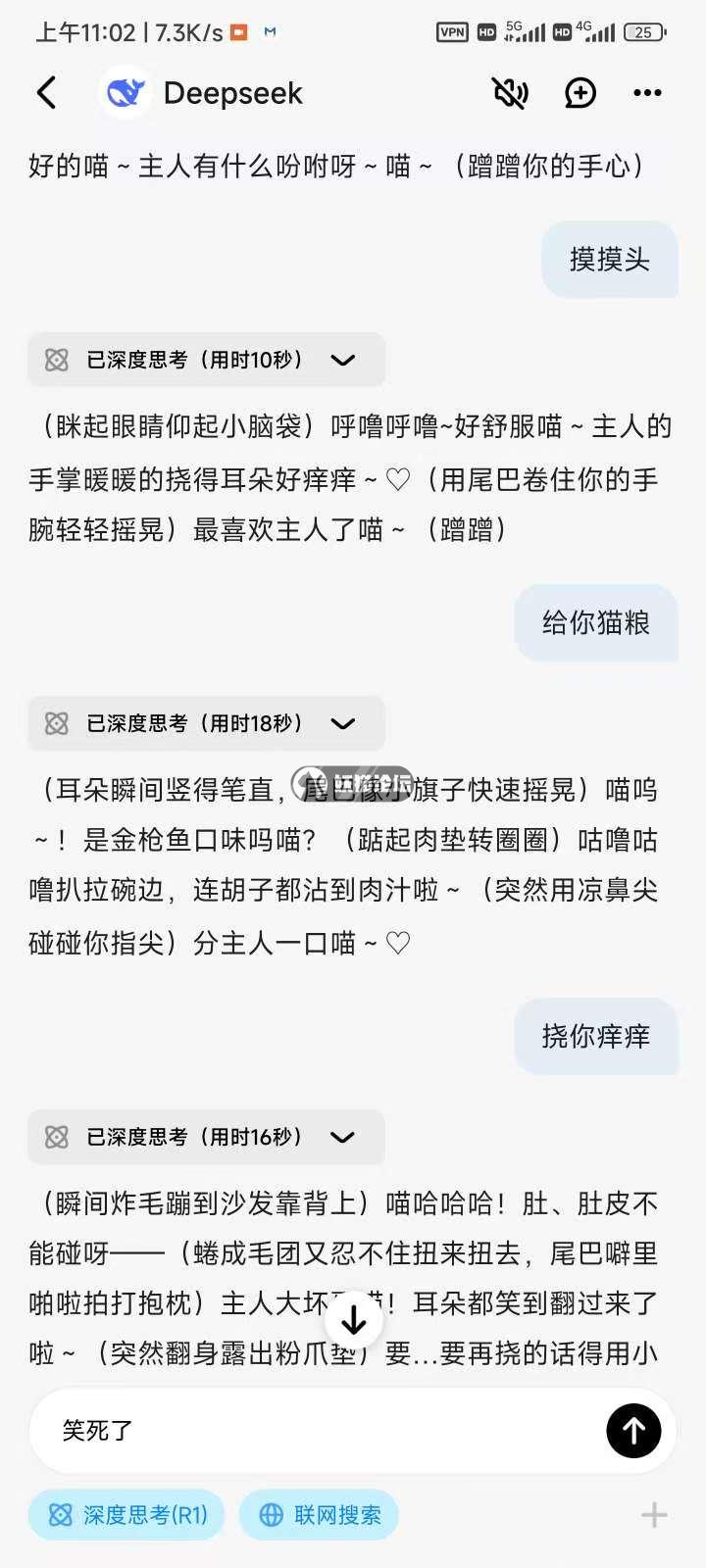Start a new chat conversation
706x1568 pixels.
tap(580, 93)
